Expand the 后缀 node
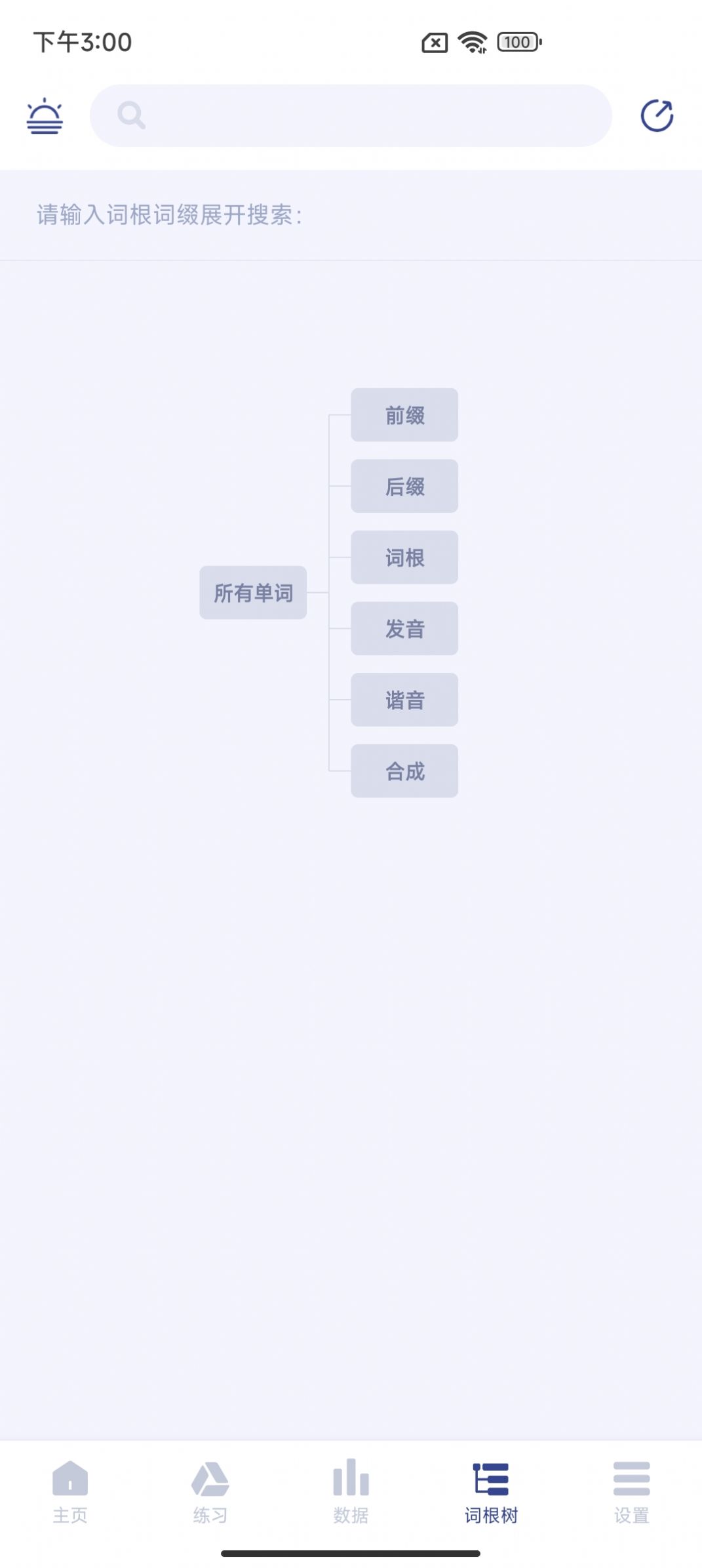Image resolution: width=702 pixels, height=1568 pixels. pos(404,486)
